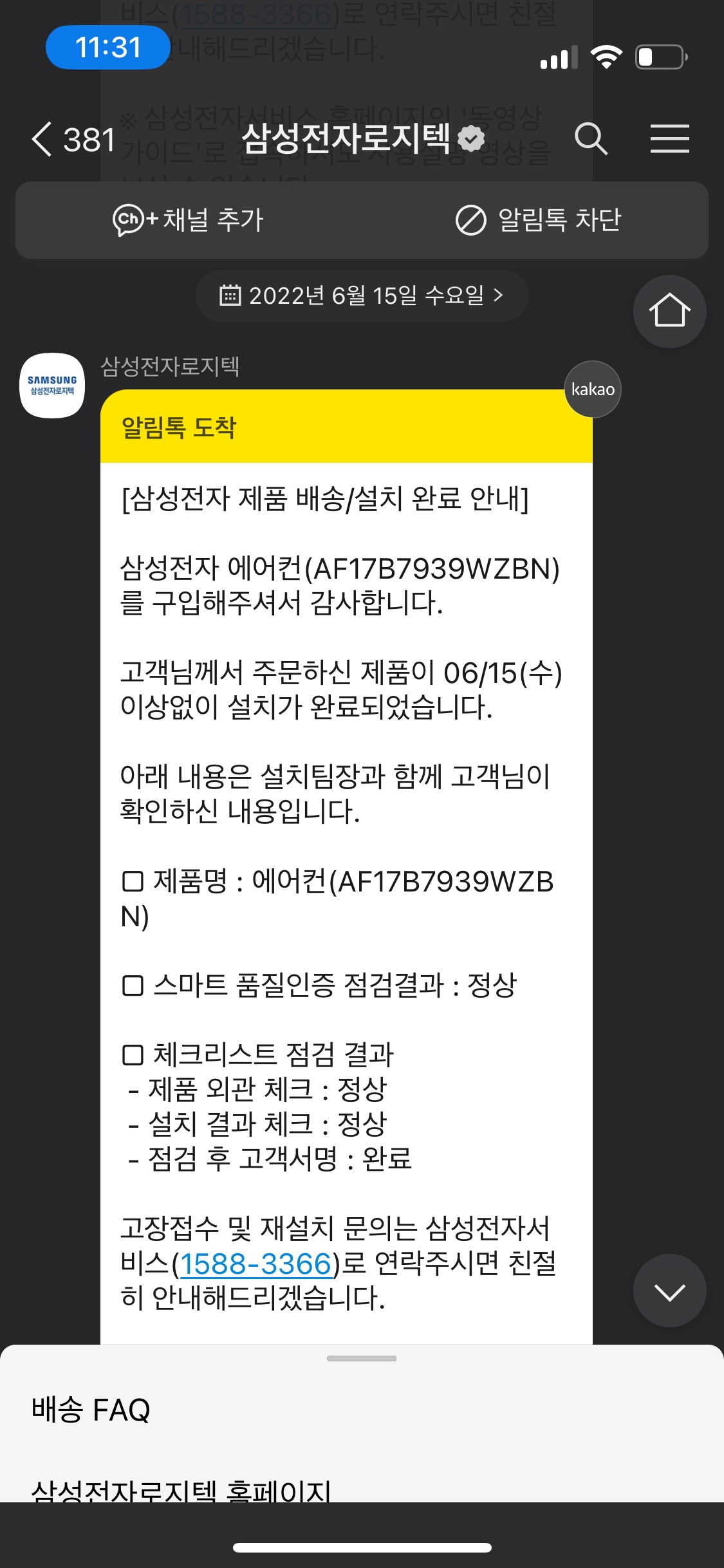Call the 1588-3366 service number
Viewport: 724px width, 1568px height.
(255, 1264)
